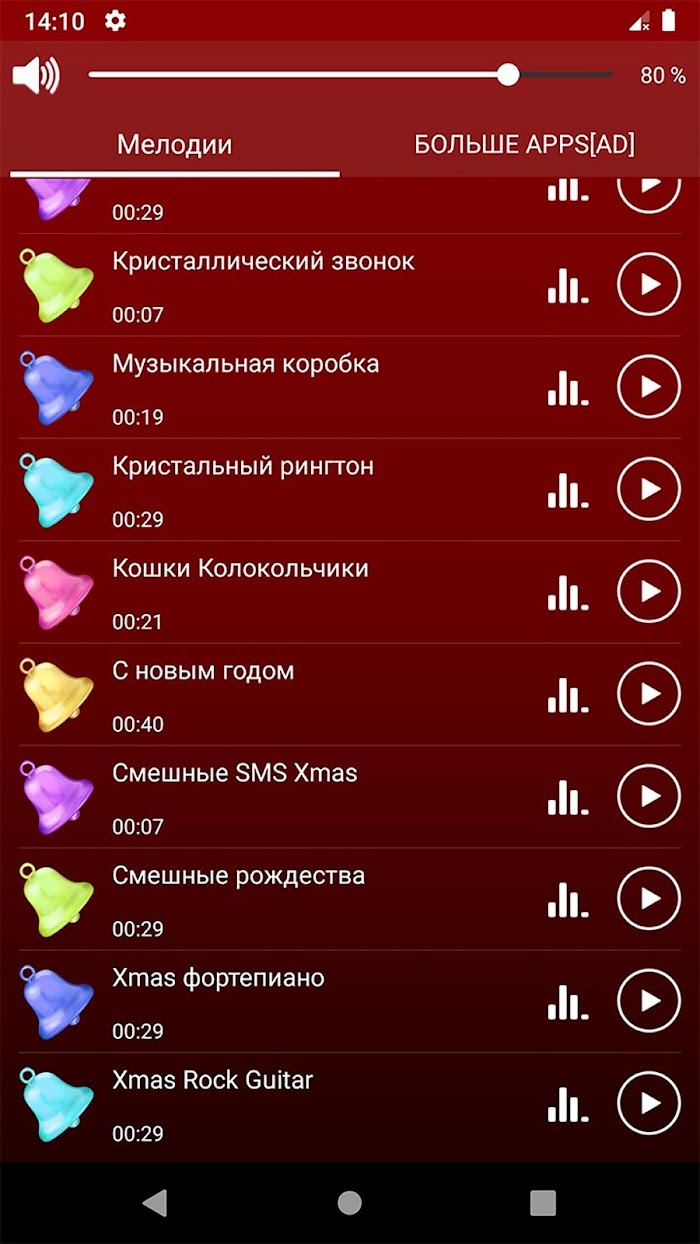
Task: Tap the volume slider track
Action: 350,75
